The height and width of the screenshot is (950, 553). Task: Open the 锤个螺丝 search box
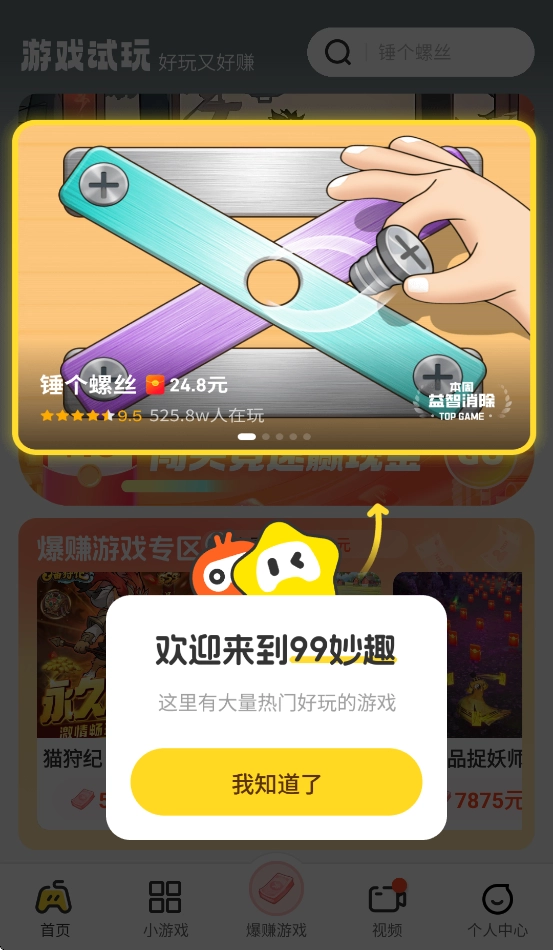click(x=420, y=52)
